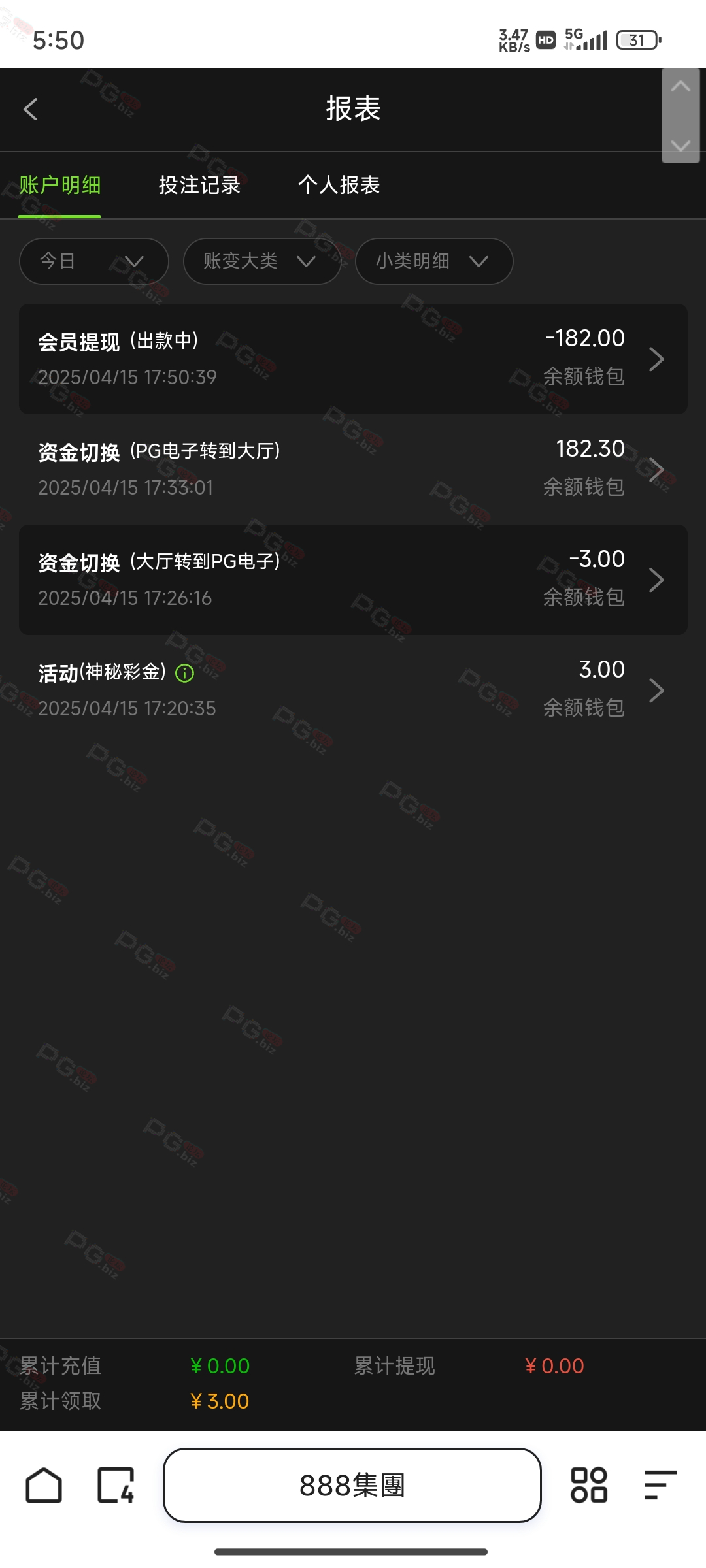
Task: Tap the floating scroll-down arrow
Action: 681,144
